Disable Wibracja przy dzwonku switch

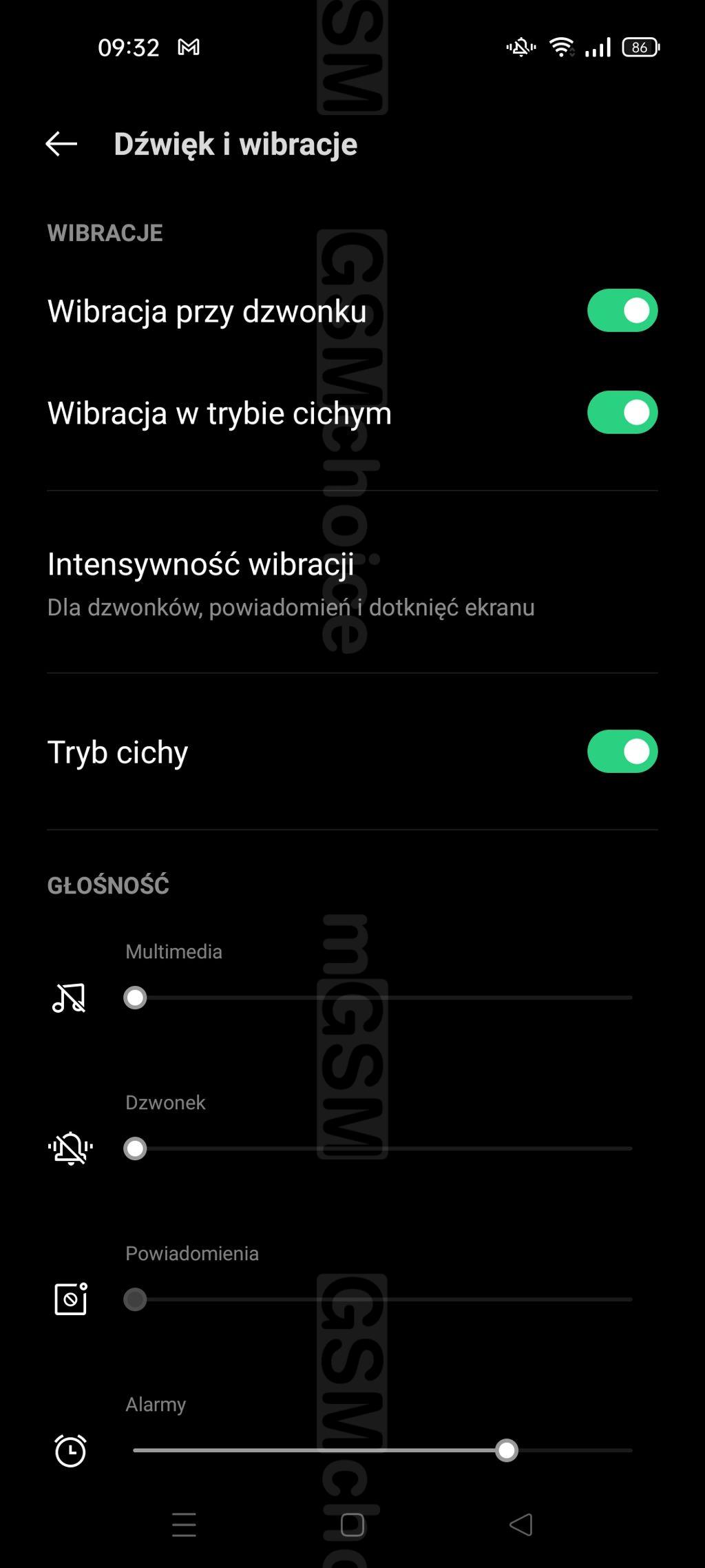[x=622, y=311]
